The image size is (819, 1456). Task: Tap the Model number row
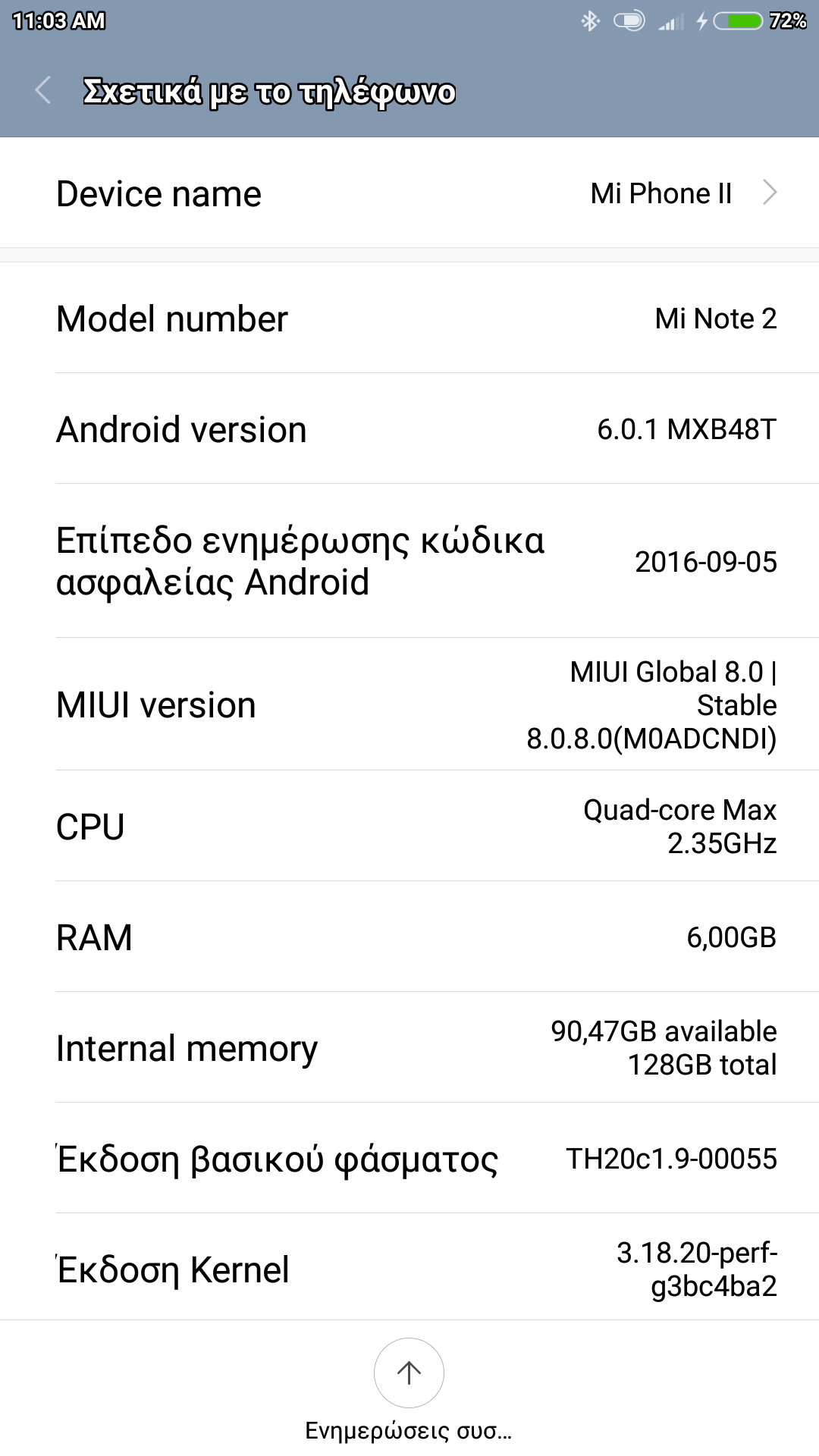click(x=409, y=318)
